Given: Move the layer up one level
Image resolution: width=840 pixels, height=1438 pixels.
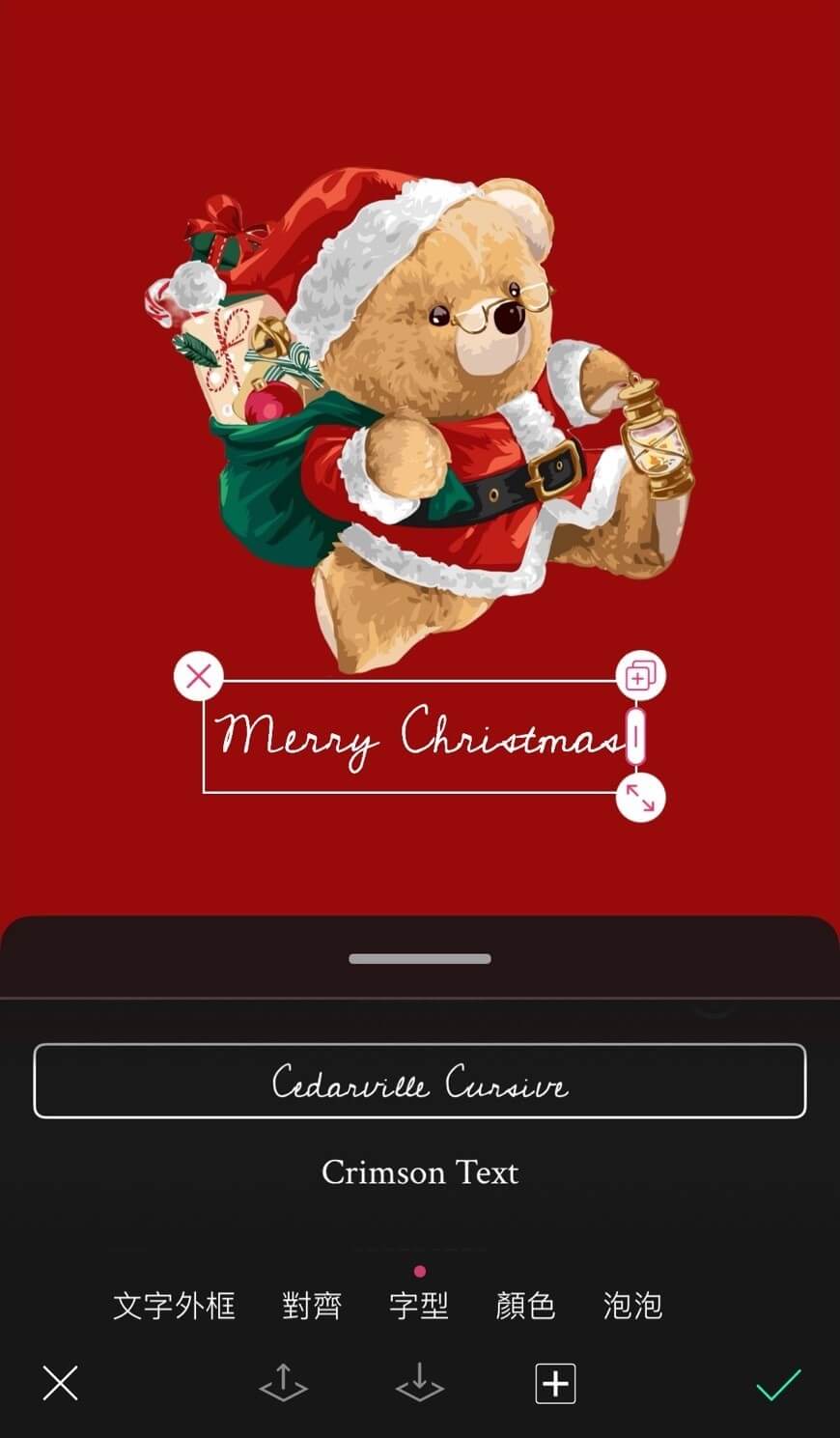Looking at the screenshot, I should (x=283, y=1383).
